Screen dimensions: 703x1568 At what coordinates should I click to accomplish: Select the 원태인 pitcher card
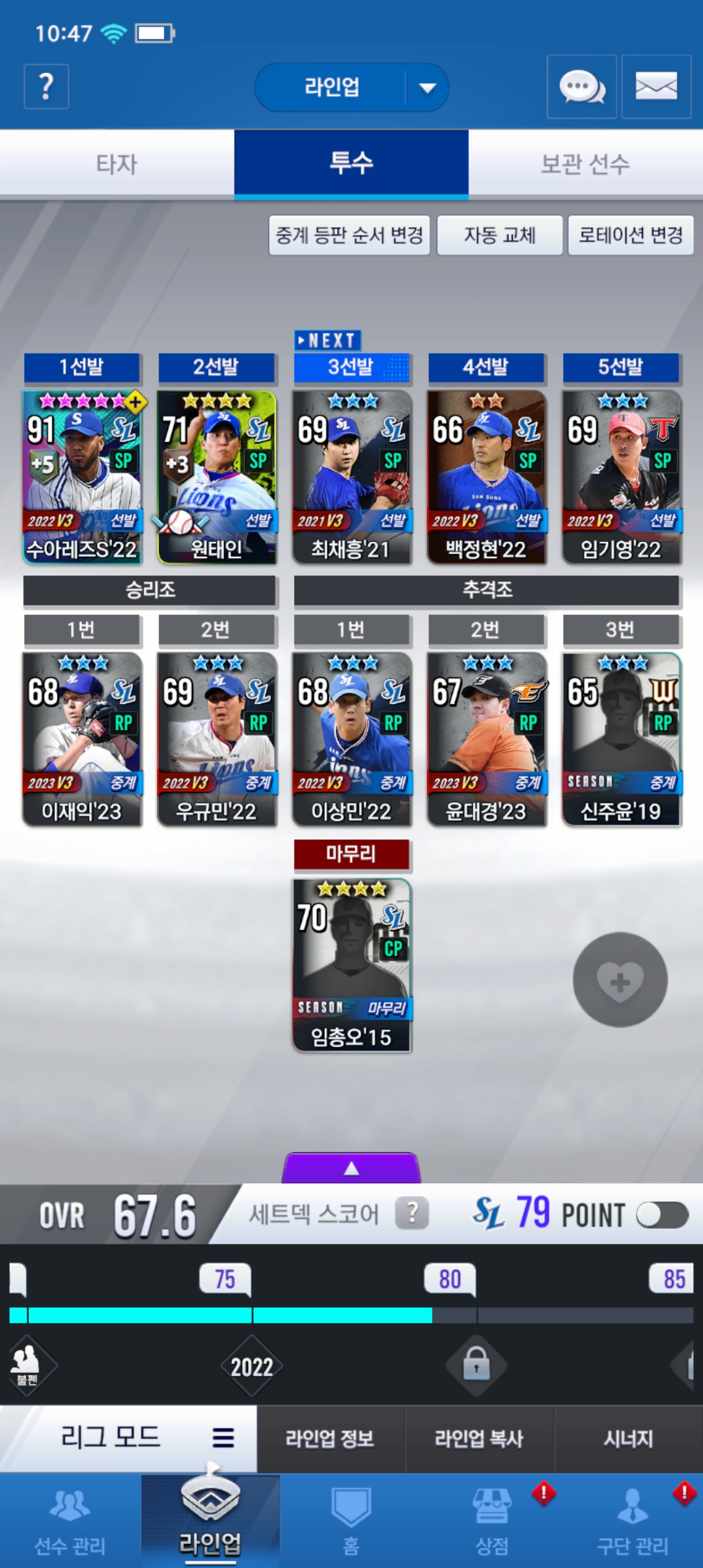pos(217,477)
